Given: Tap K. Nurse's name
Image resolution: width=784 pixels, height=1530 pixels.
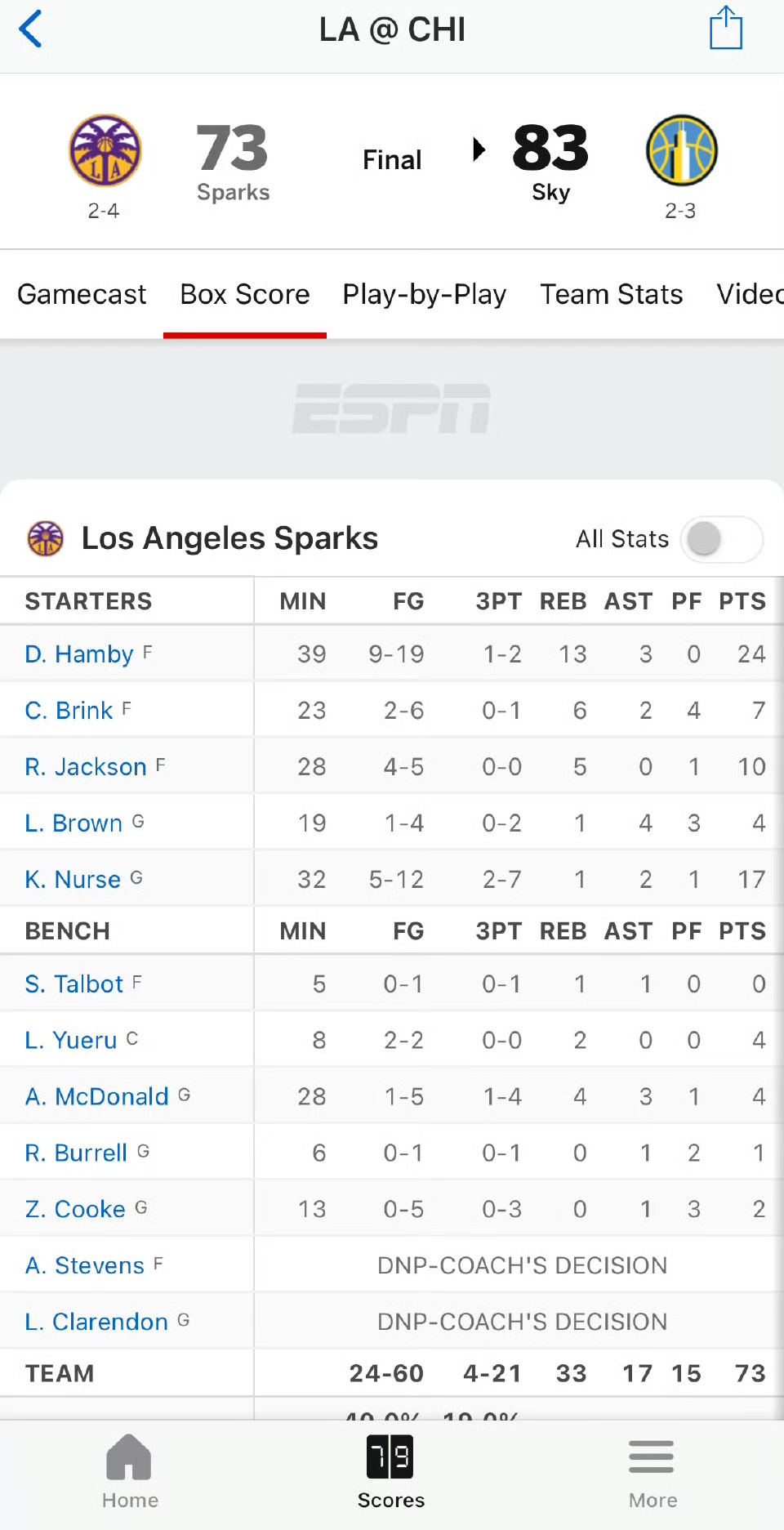Looking at the screenshot, I should tap(73, 879).
